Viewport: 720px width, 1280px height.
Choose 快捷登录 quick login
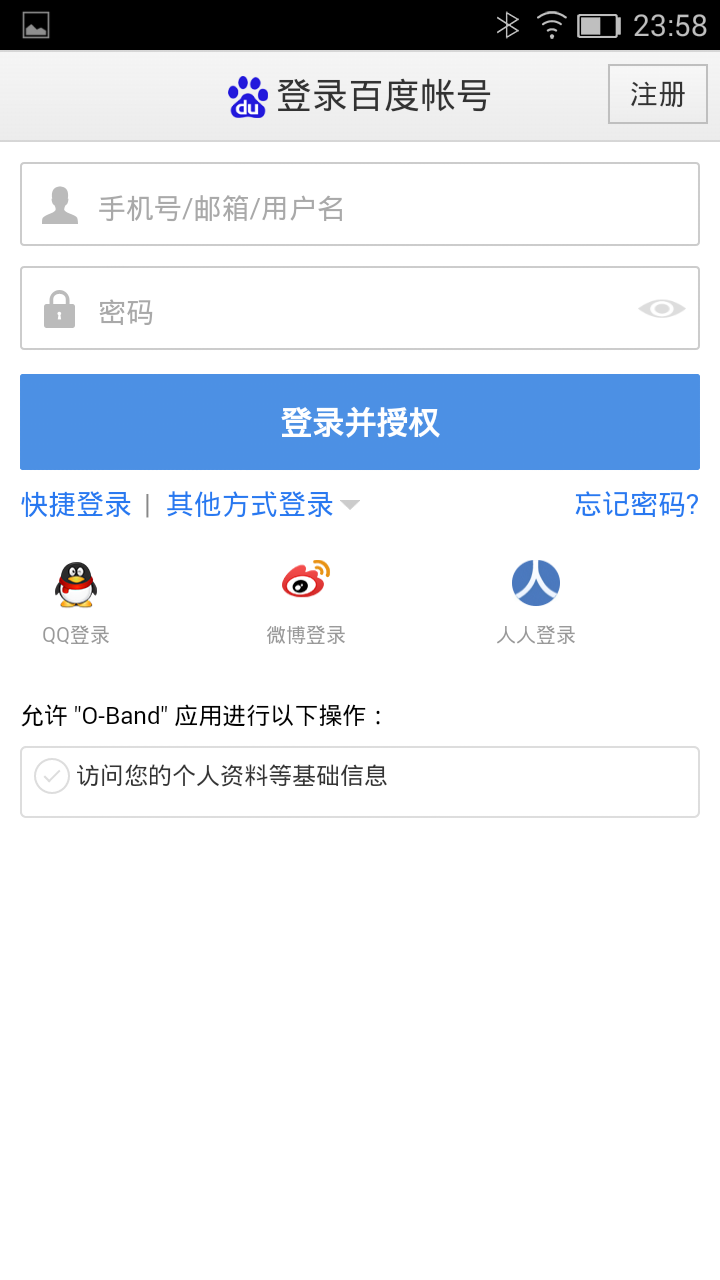tap(77, 505)
